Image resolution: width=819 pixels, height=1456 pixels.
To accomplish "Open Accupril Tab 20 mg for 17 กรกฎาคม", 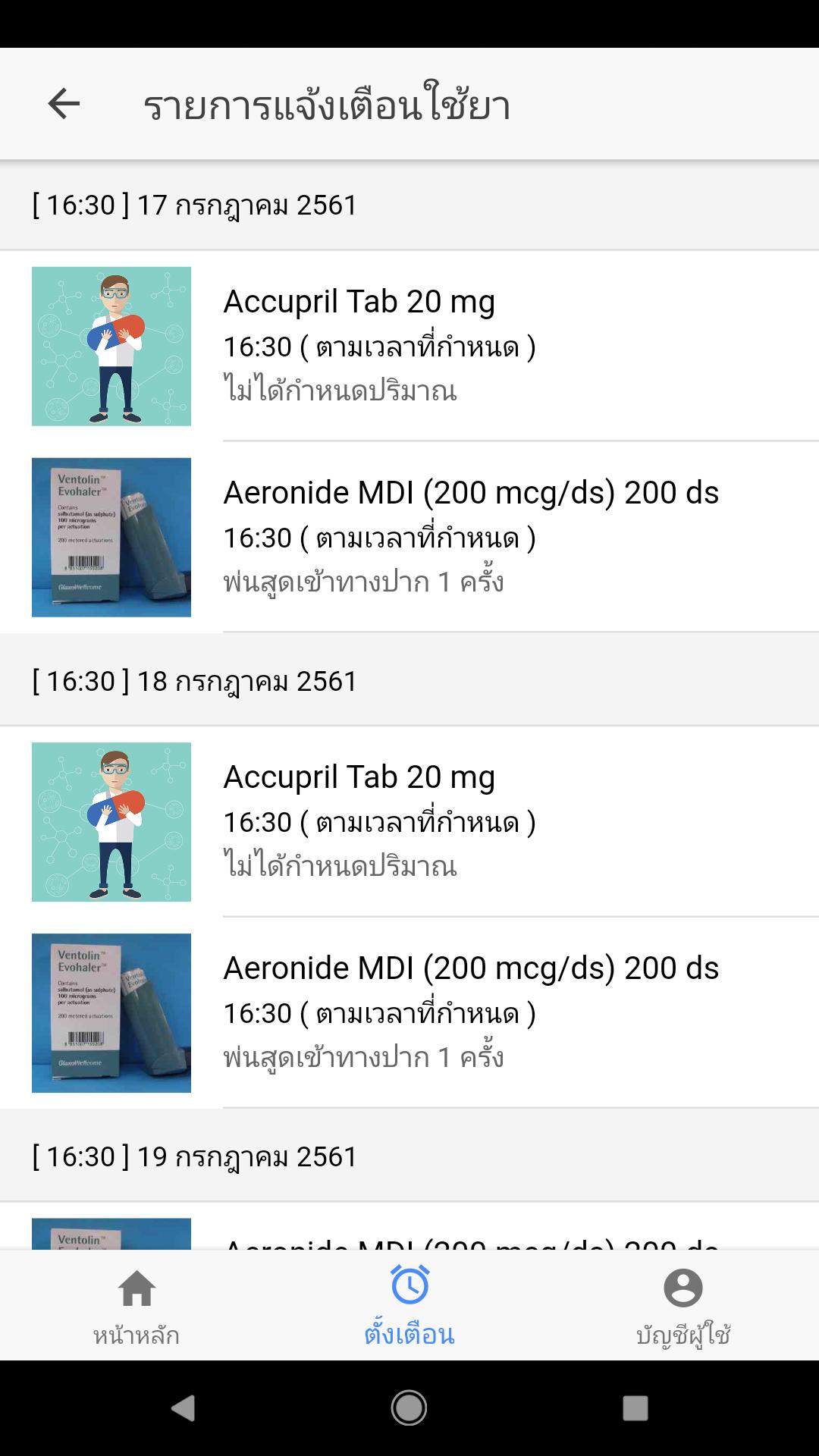I will pos(409,346).
